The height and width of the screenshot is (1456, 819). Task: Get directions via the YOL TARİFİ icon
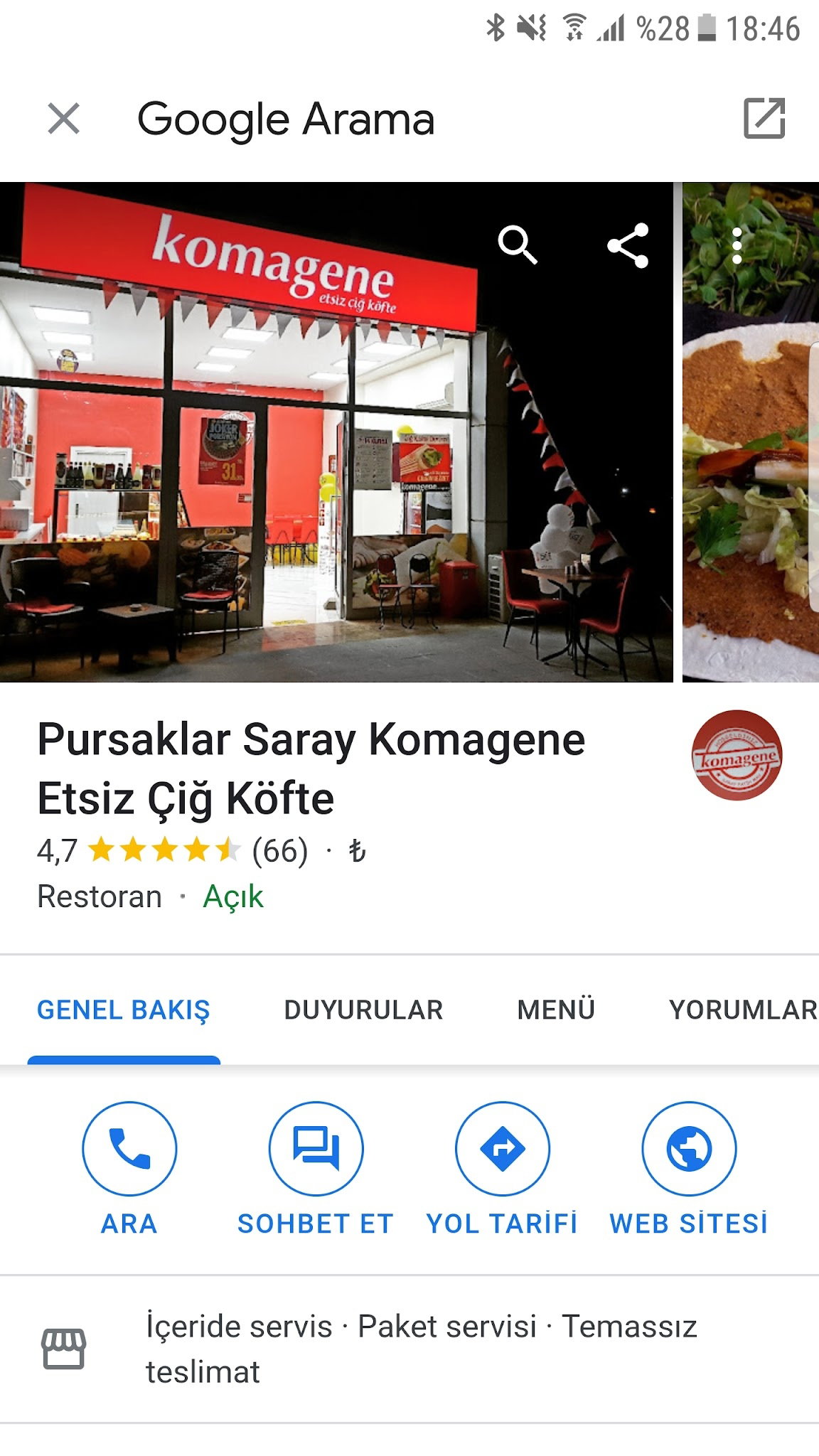coord(502,1149)
